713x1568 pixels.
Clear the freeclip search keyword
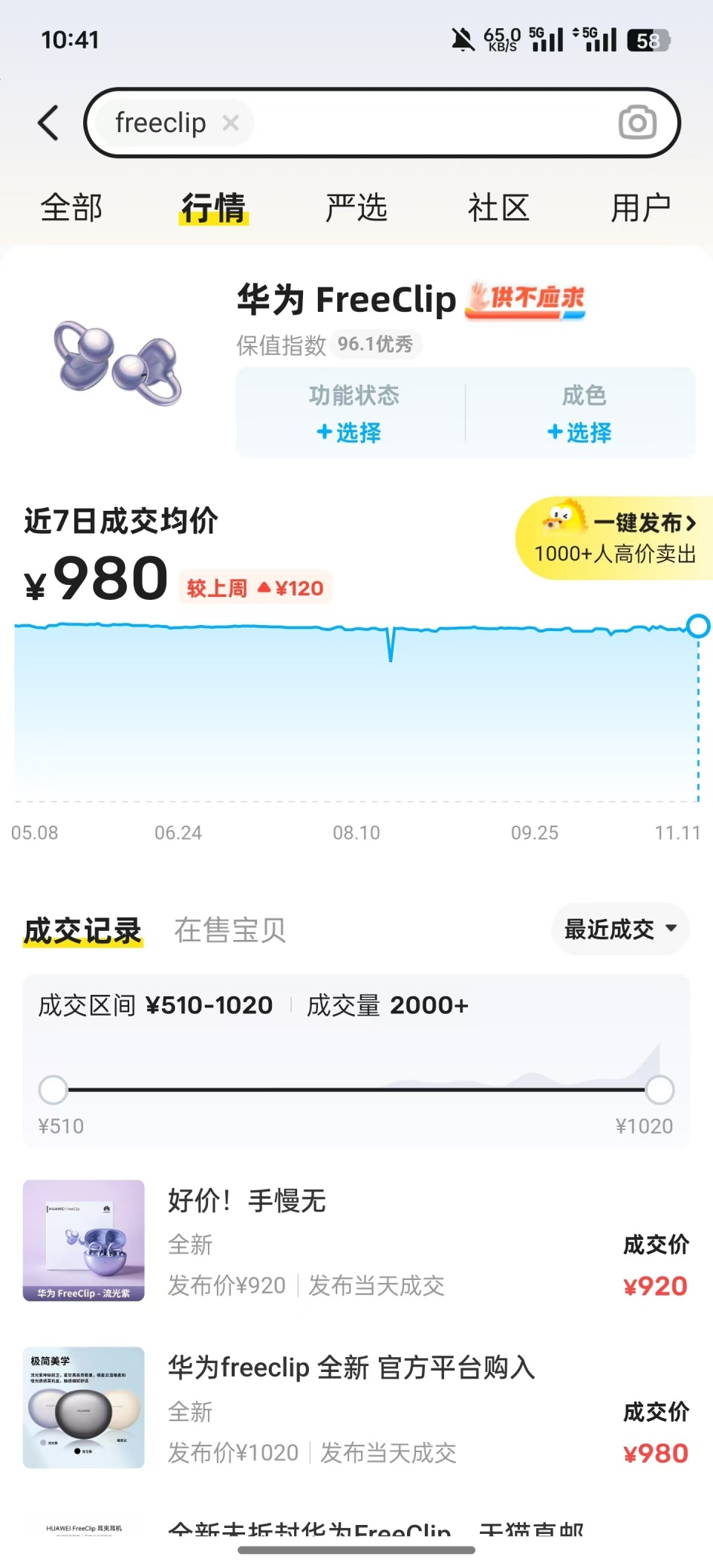coord(230,122)
